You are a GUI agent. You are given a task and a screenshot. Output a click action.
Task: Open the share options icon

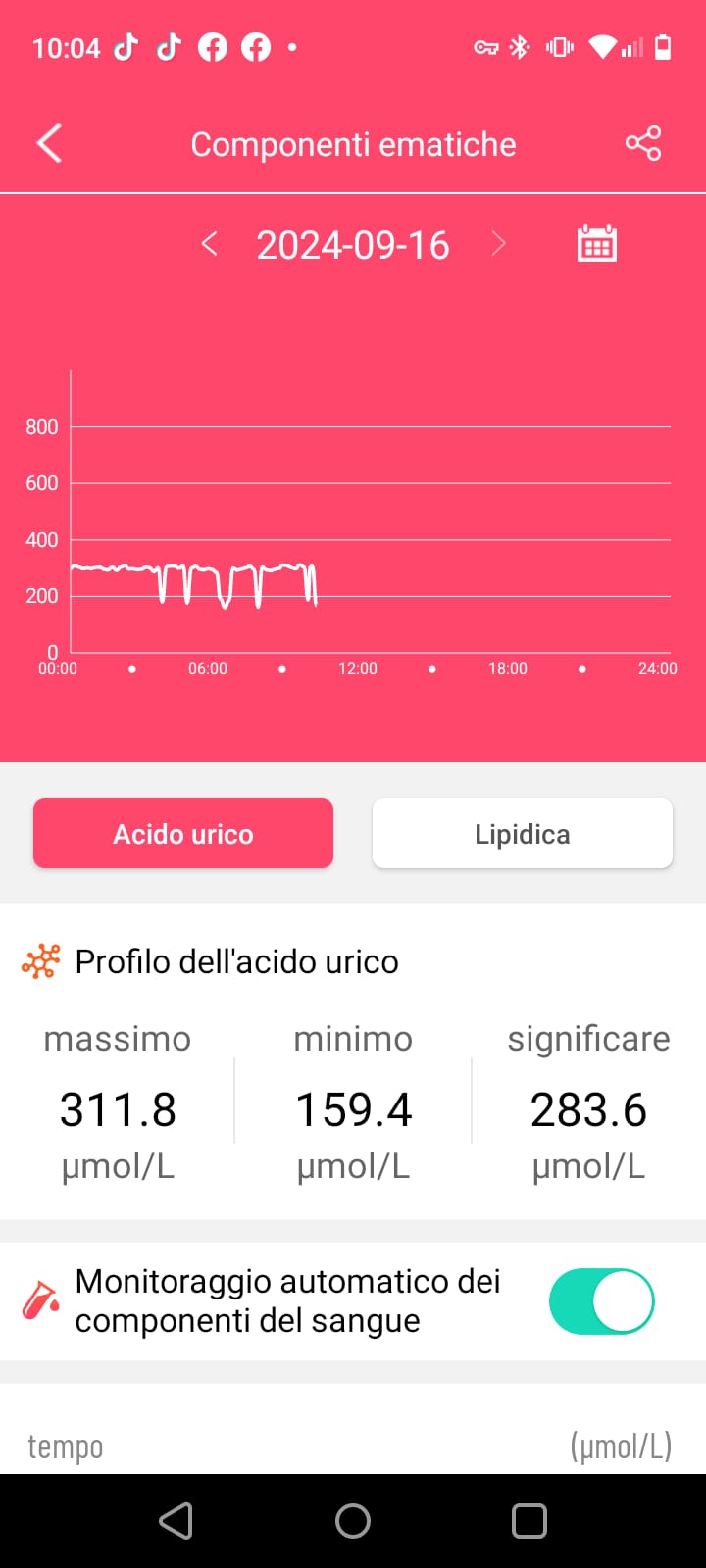pos(644,143)
